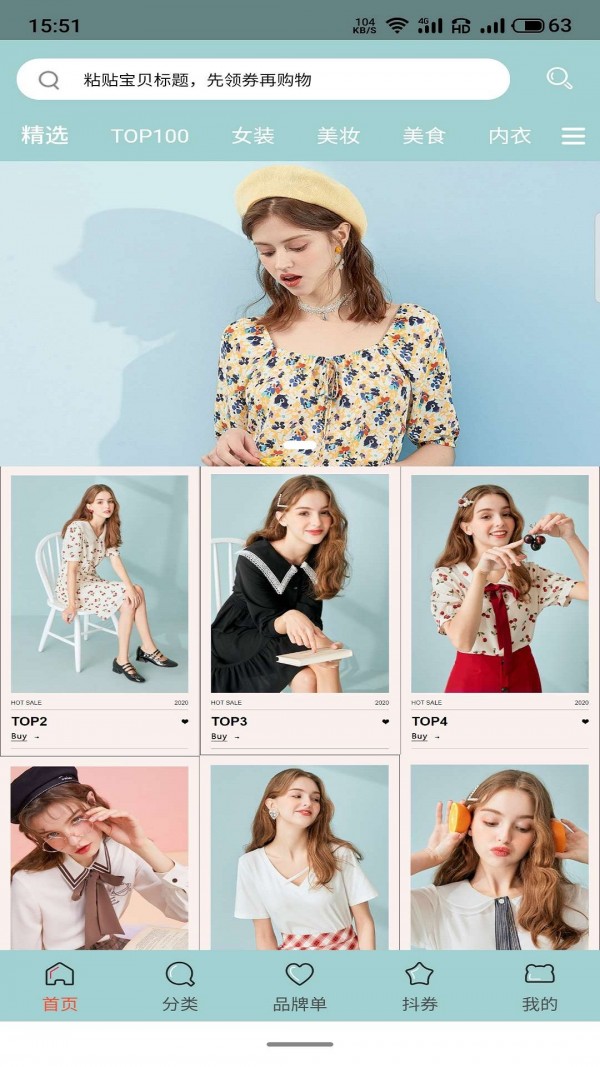Open the 抖券 tab

pyautogui.click(x=420, y=986)
